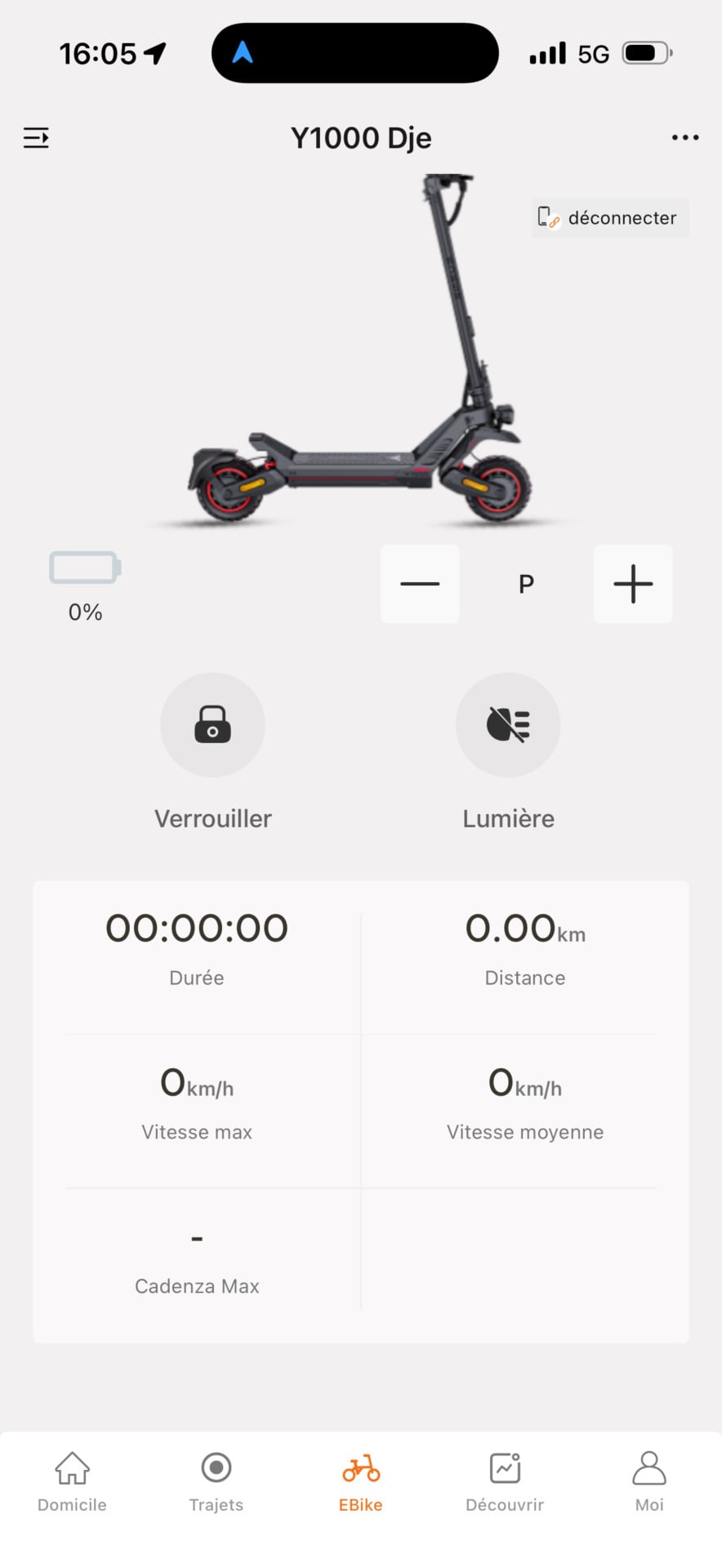This screenshot has height=1568, width=722.
Task: Switch to the Domicile tab
Action: pyautogui.click(x=72, y=1481)
